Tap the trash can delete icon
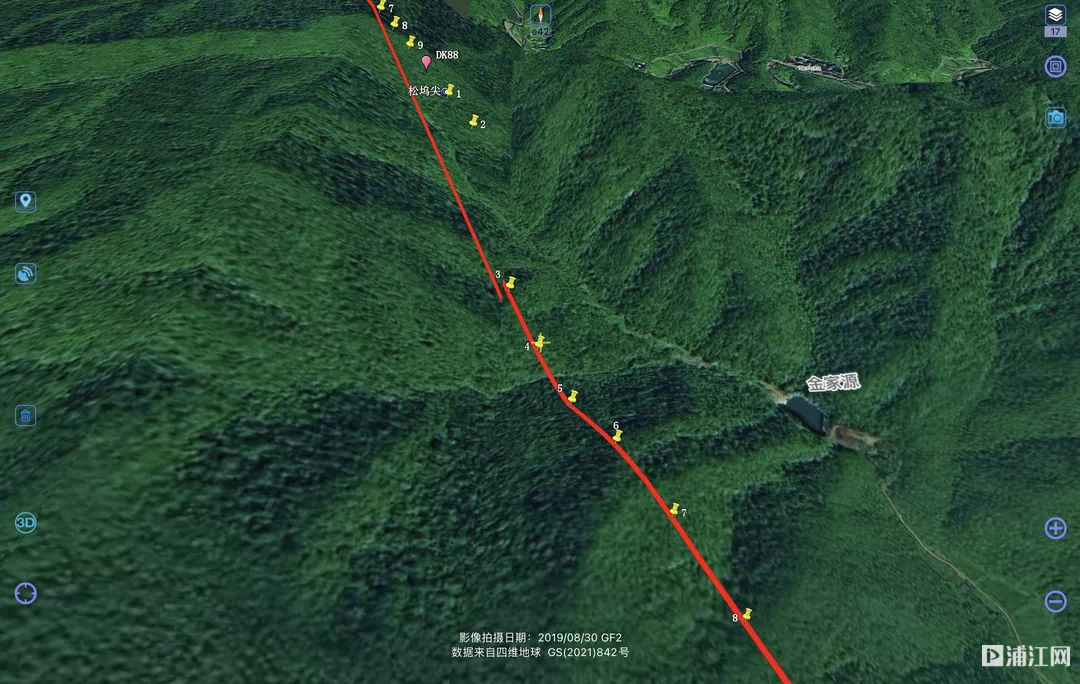 point(26,416)
